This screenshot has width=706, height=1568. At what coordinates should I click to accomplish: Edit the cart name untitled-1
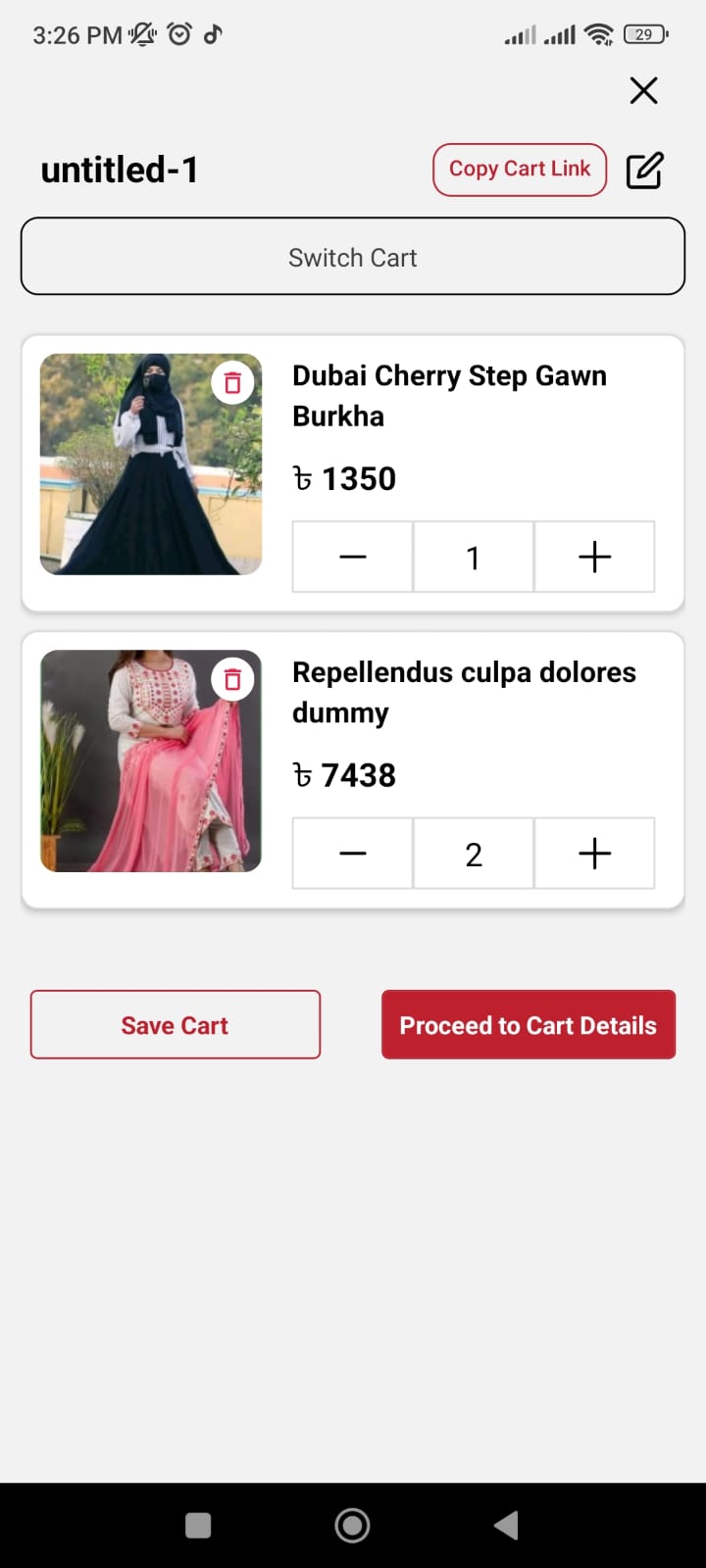point(644,171)
